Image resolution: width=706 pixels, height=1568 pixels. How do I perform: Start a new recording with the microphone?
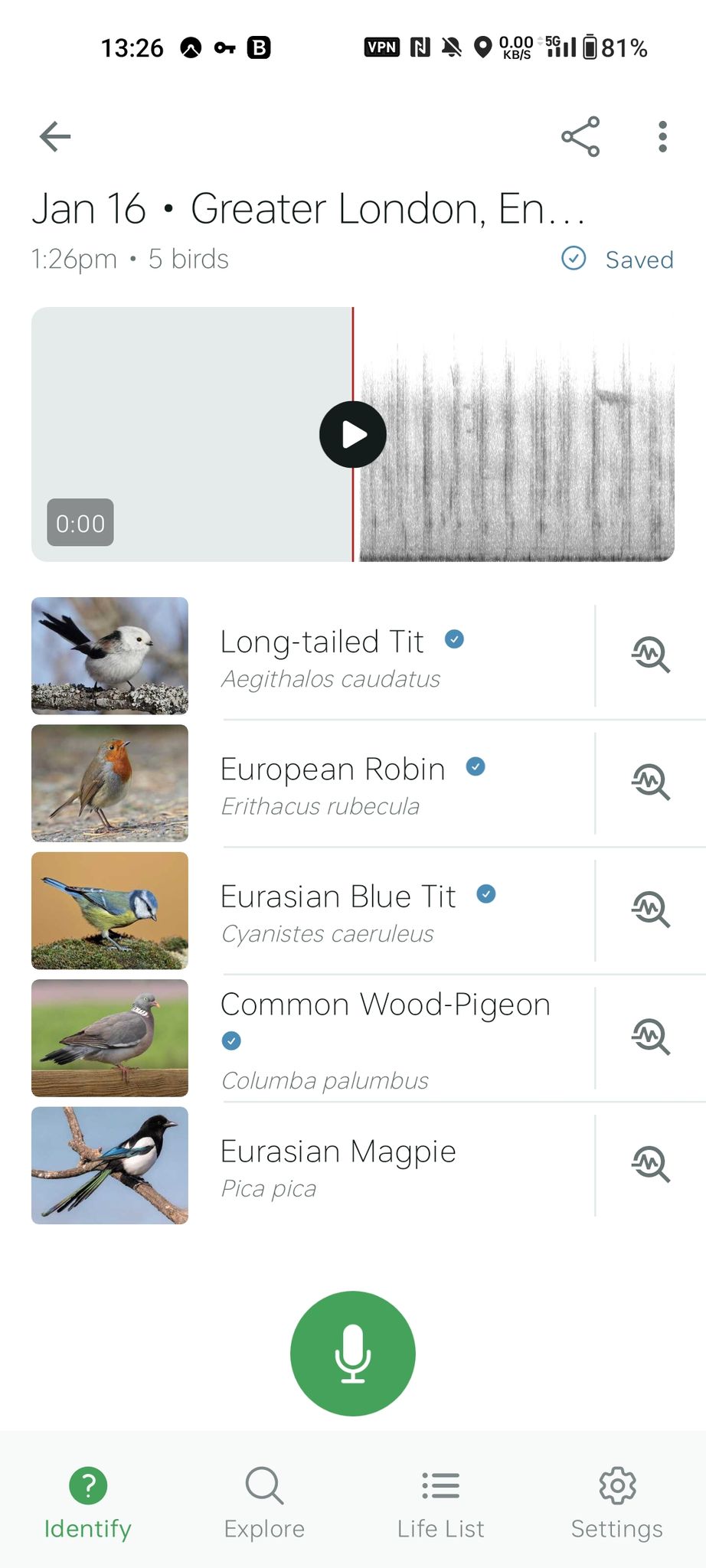[x=353, y=1354]
